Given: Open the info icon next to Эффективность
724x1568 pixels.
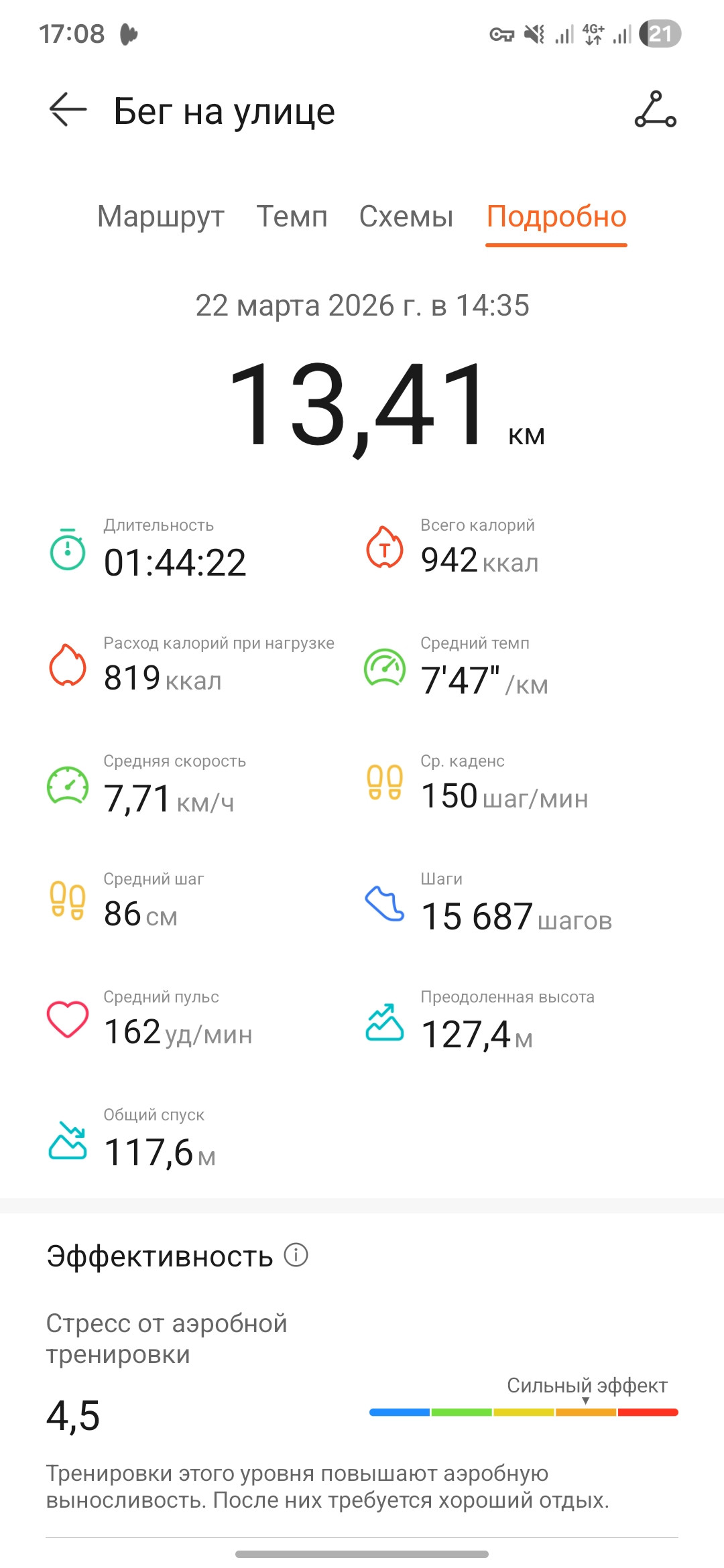Looking at the screenshot, I should point(296,1255).
